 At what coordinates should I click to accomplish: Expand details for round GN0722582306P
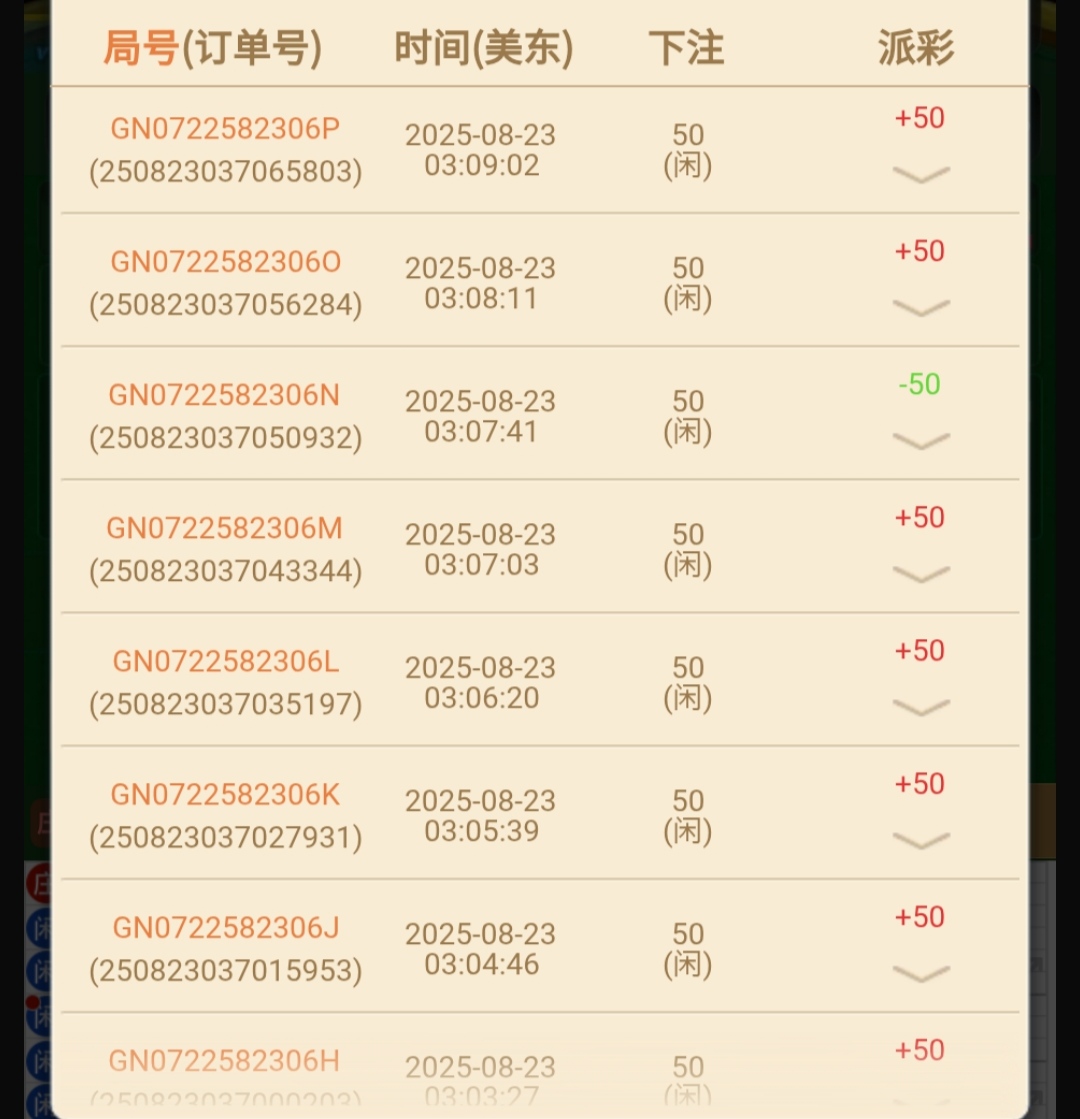point(920,175)
